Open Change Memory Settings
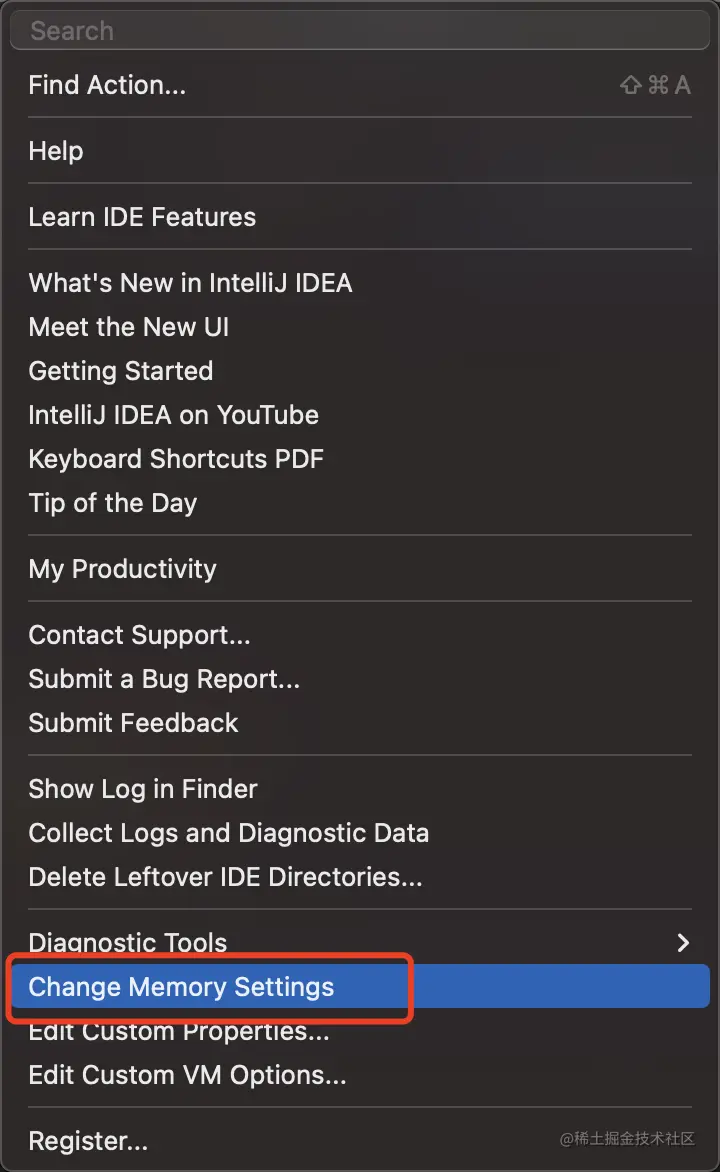Viewport: 720px width, 1172px height. pyautogui.click(x=182, y=987)
